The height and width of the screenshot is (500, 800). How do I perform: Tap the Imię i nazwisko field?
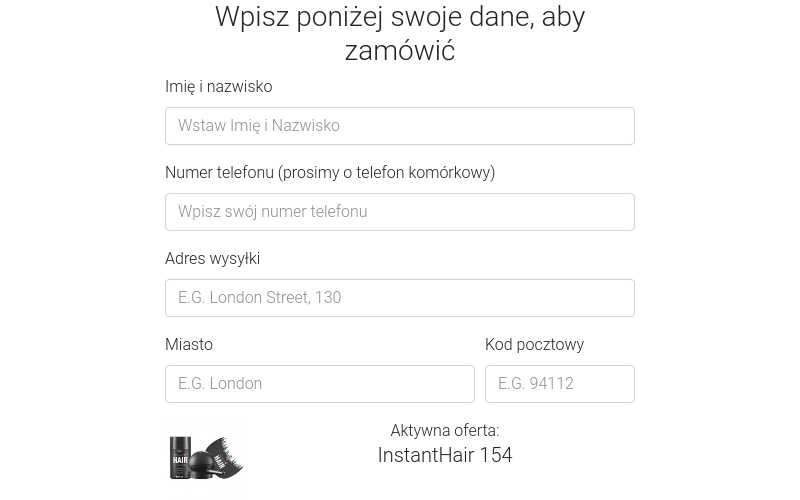tap(399, 126)
